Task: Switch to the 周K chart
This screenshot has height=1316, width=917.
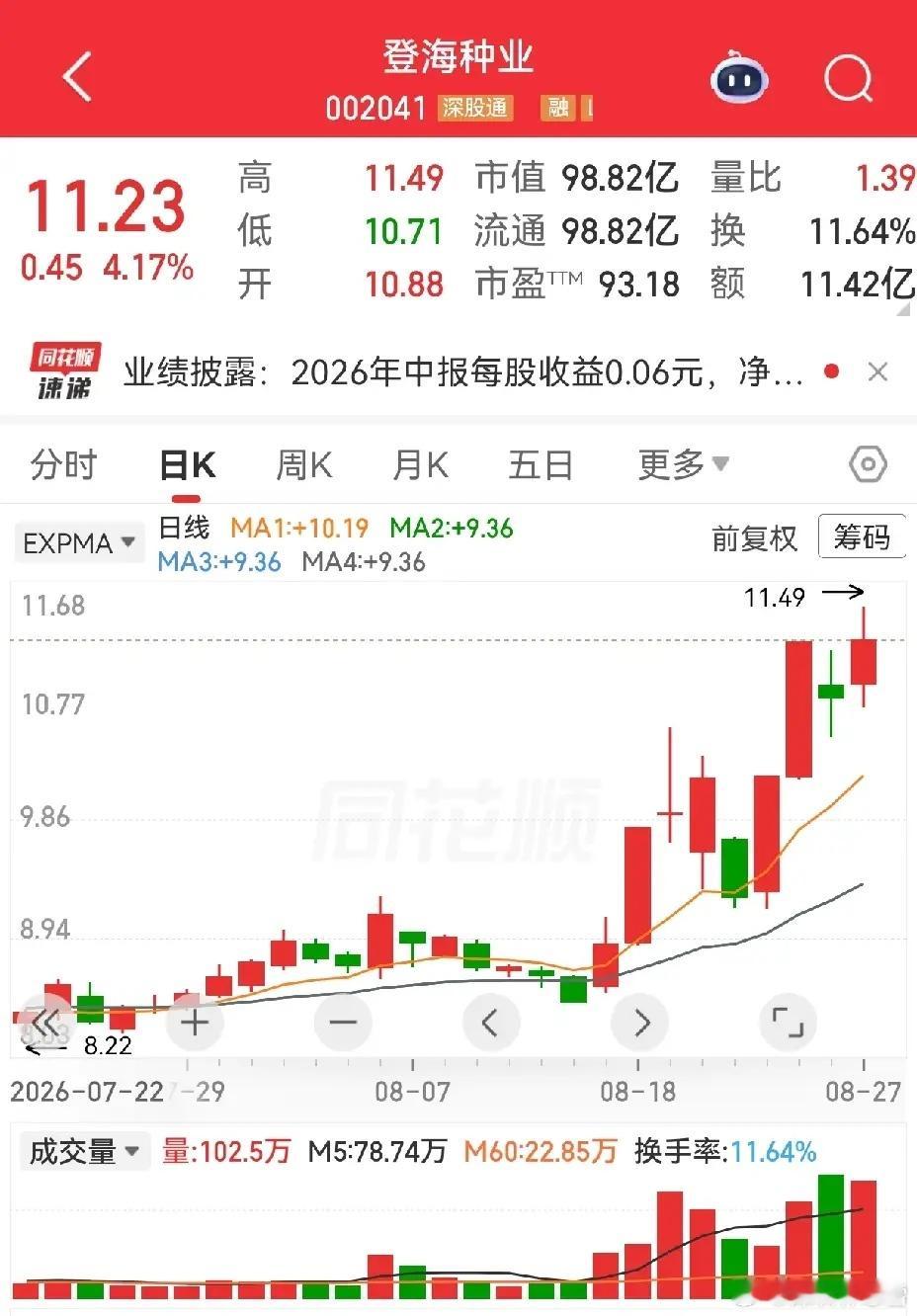Action: pyautogui.click(x=303, y=464)
